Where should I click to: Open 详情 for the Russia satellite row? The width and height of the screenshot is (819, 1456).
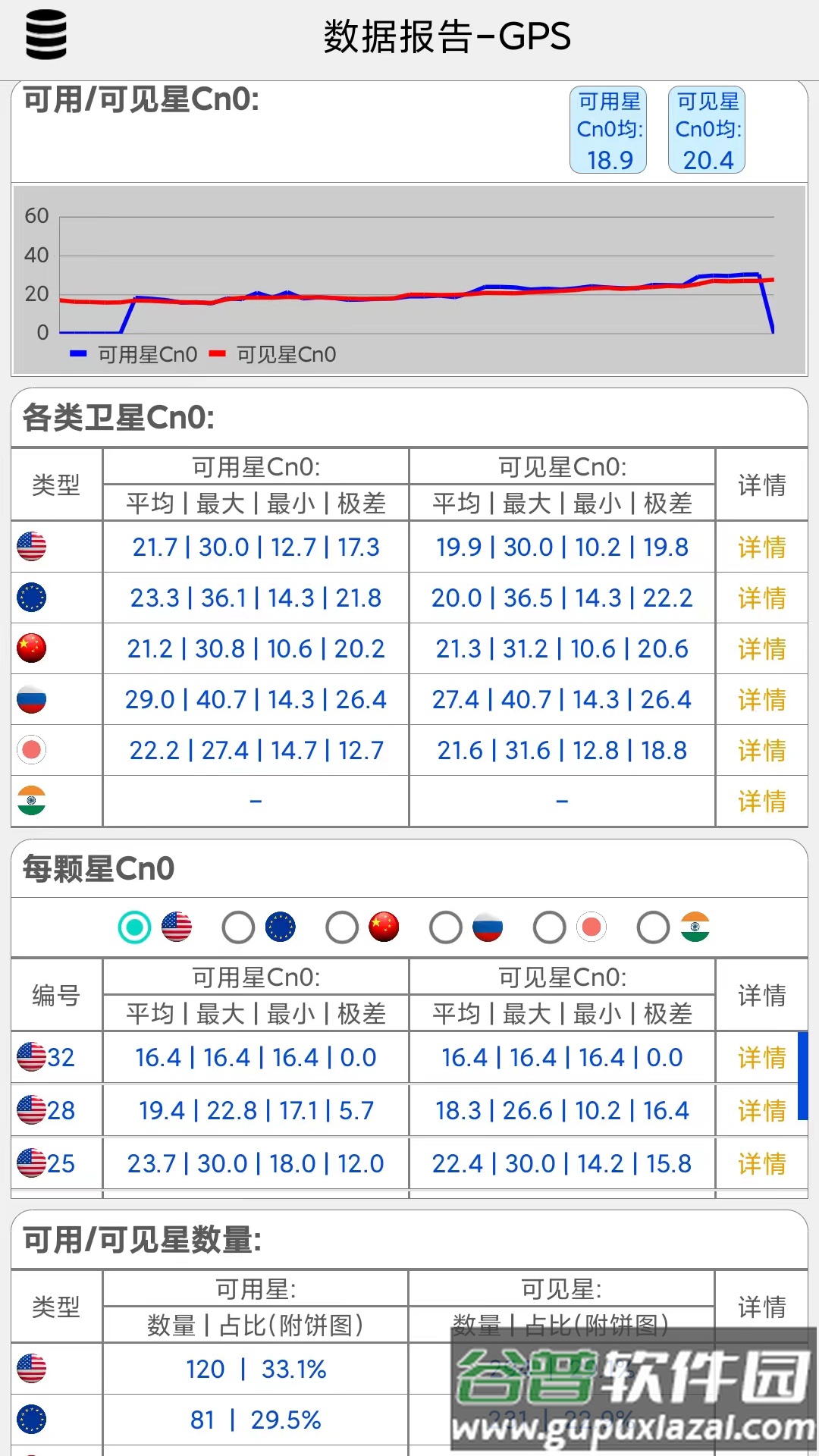[x=761, y=699]
